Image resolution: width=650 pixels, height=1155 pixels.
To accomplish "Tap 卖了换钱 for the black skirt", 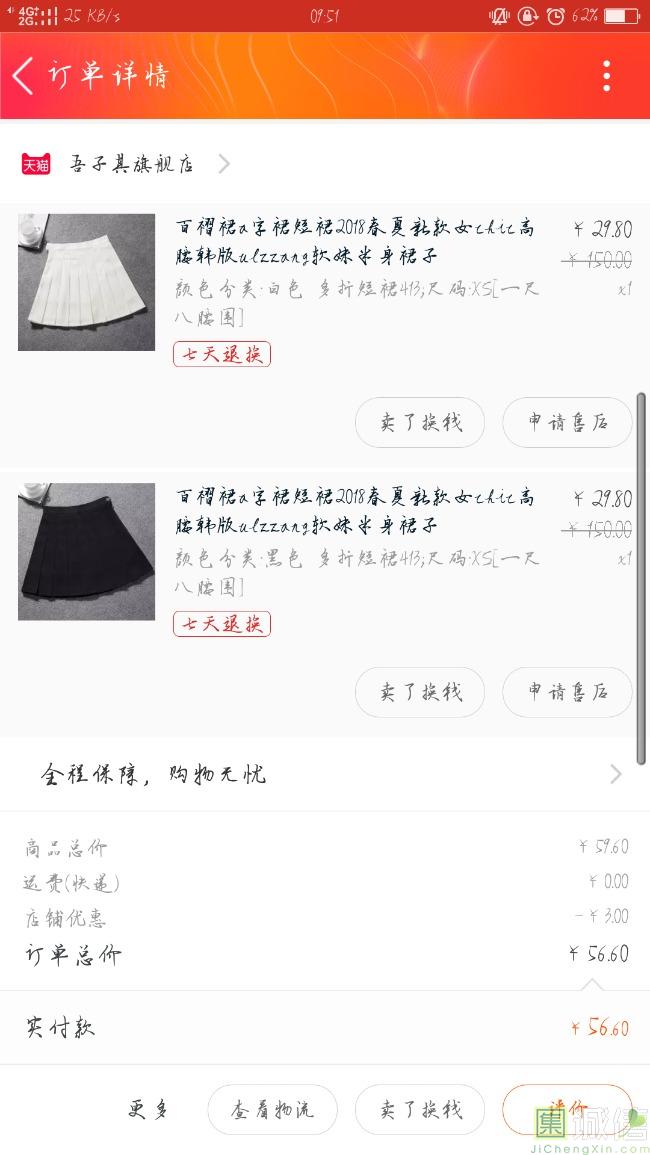I will (x=420, y=692).
